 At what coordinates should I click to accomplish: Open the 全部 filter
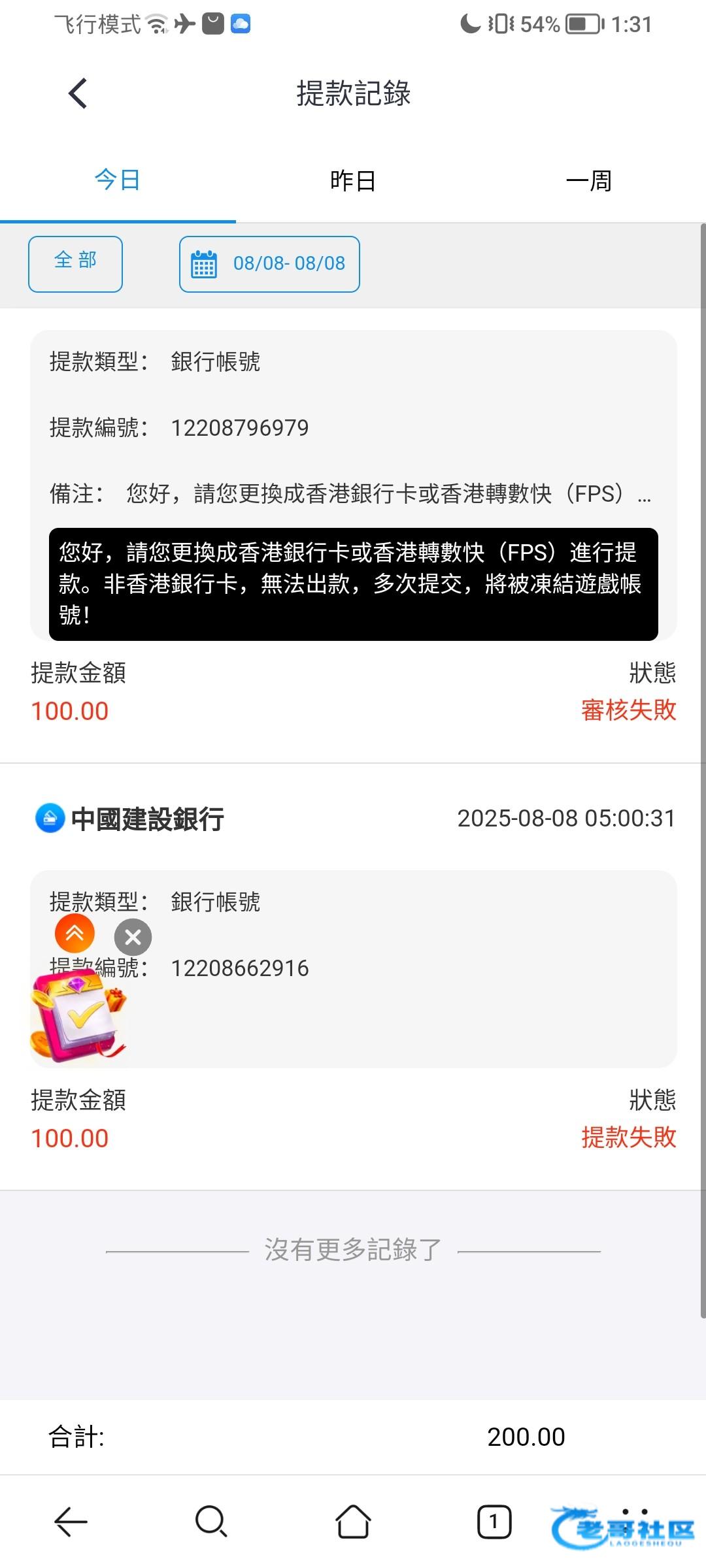click(x=75, y=263)
